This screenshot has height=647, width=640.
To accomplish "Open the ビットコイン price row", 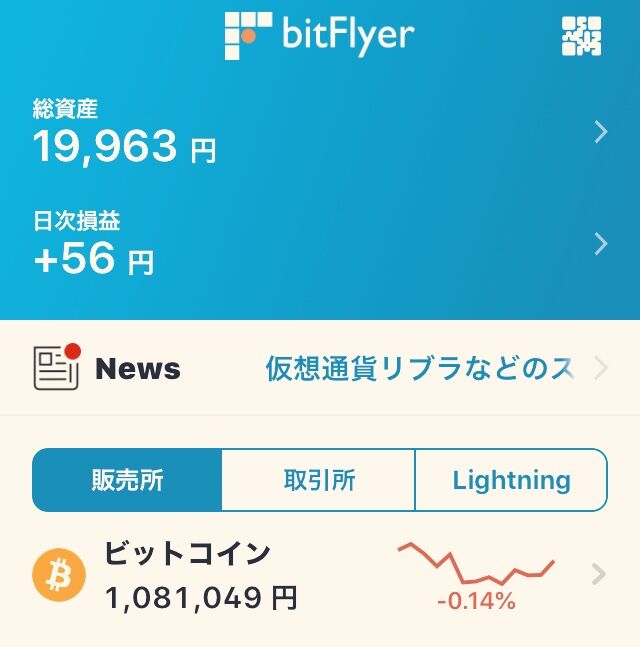I will tap(320, 576).
